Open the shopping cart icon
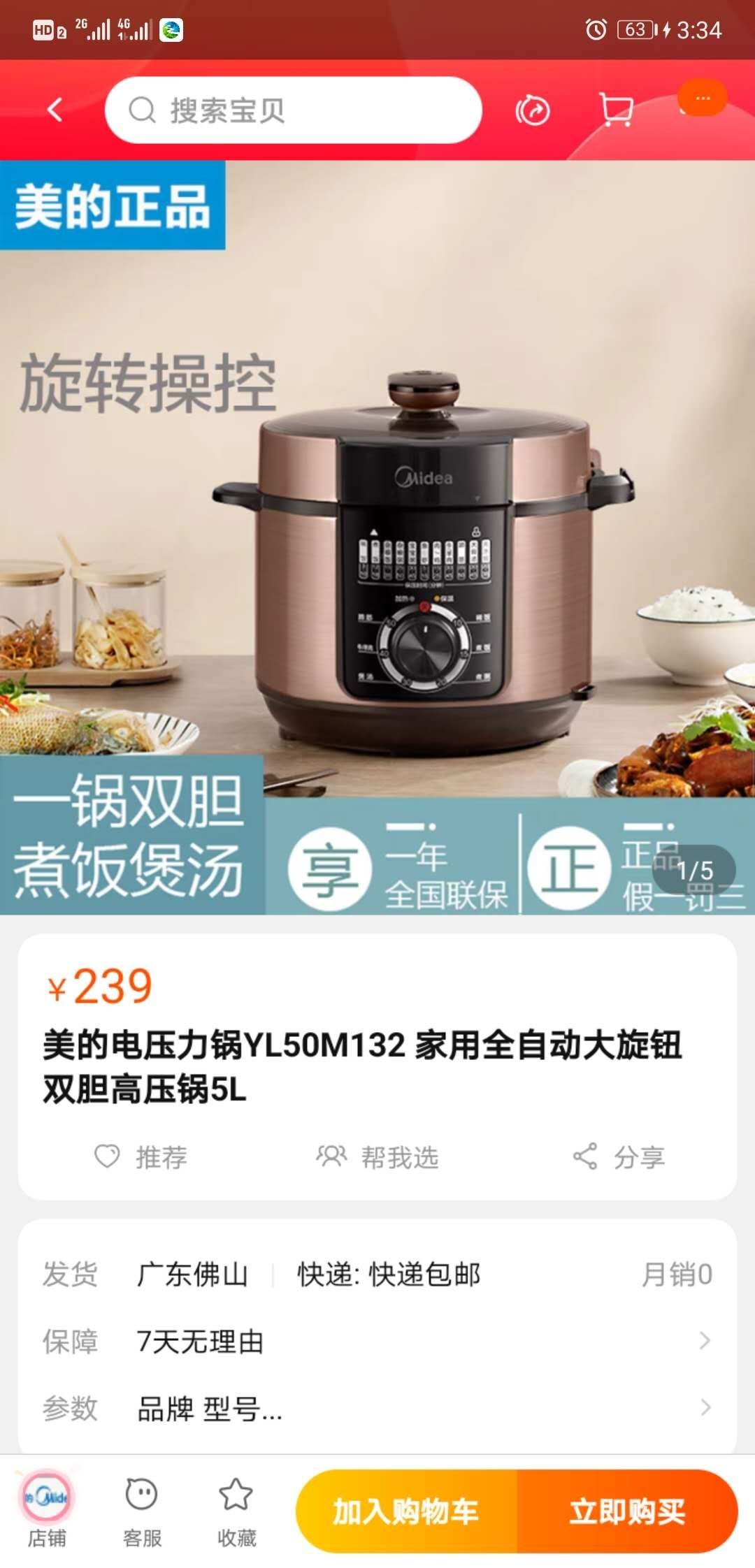 617,110
